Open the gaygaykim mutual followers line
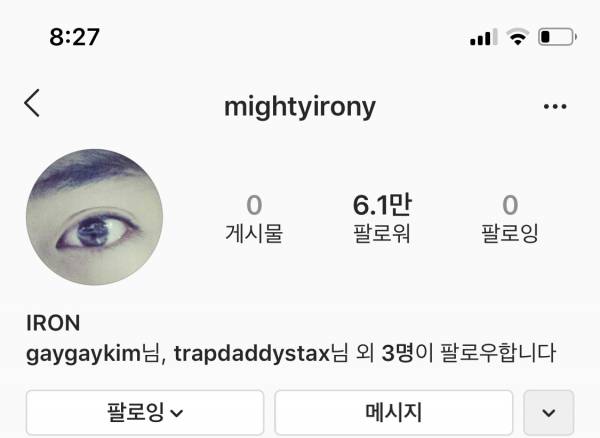Image resolution: width=600 pixels, height=438 pixels. (290, 354)
